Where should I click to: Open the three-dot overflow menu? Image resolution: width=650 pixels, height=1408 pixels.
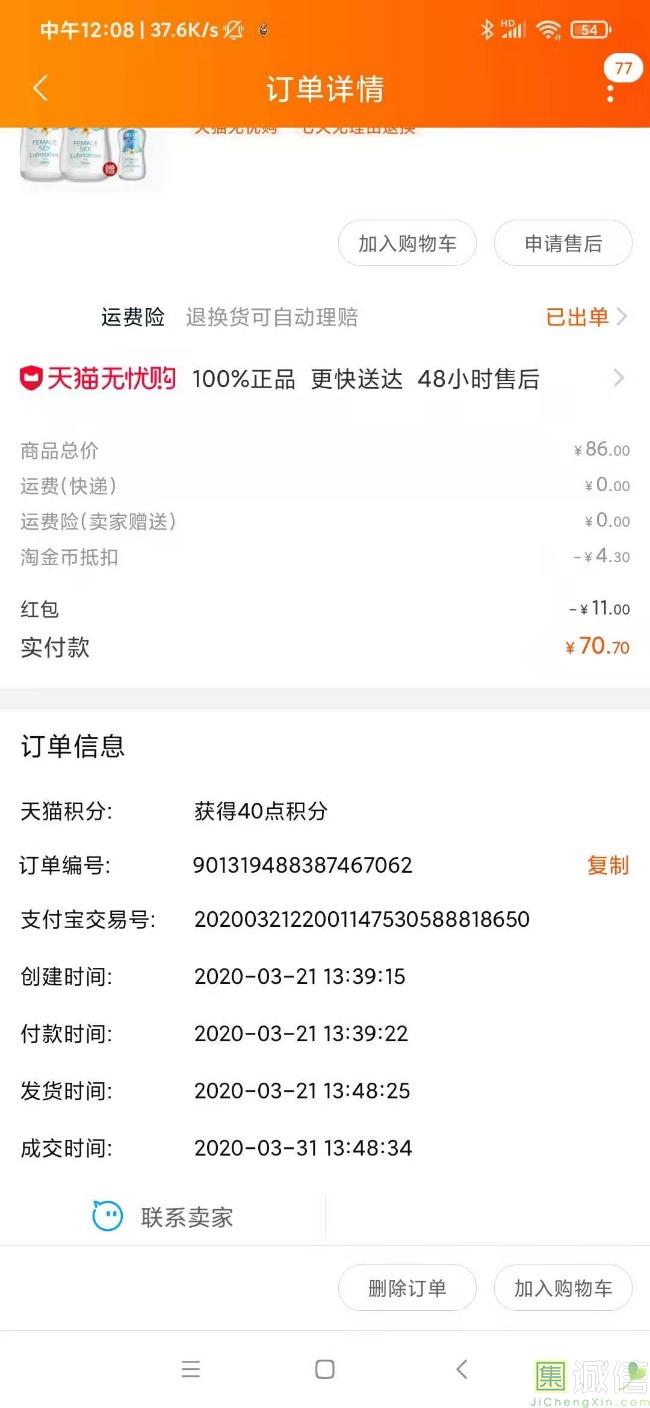pos(610,92)
